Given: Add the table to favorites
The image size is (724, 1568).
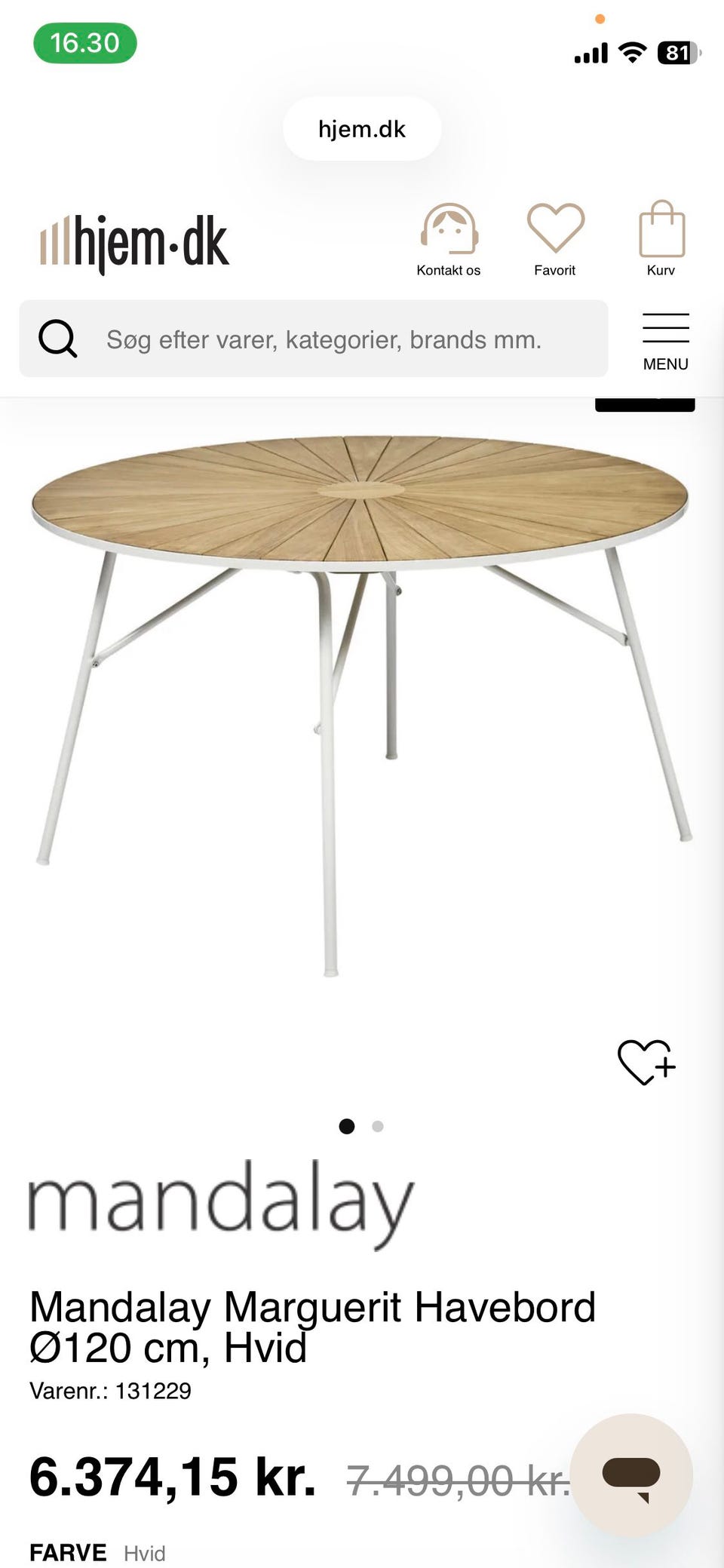Looking at the screenshot, I should tap(646, 1062).
